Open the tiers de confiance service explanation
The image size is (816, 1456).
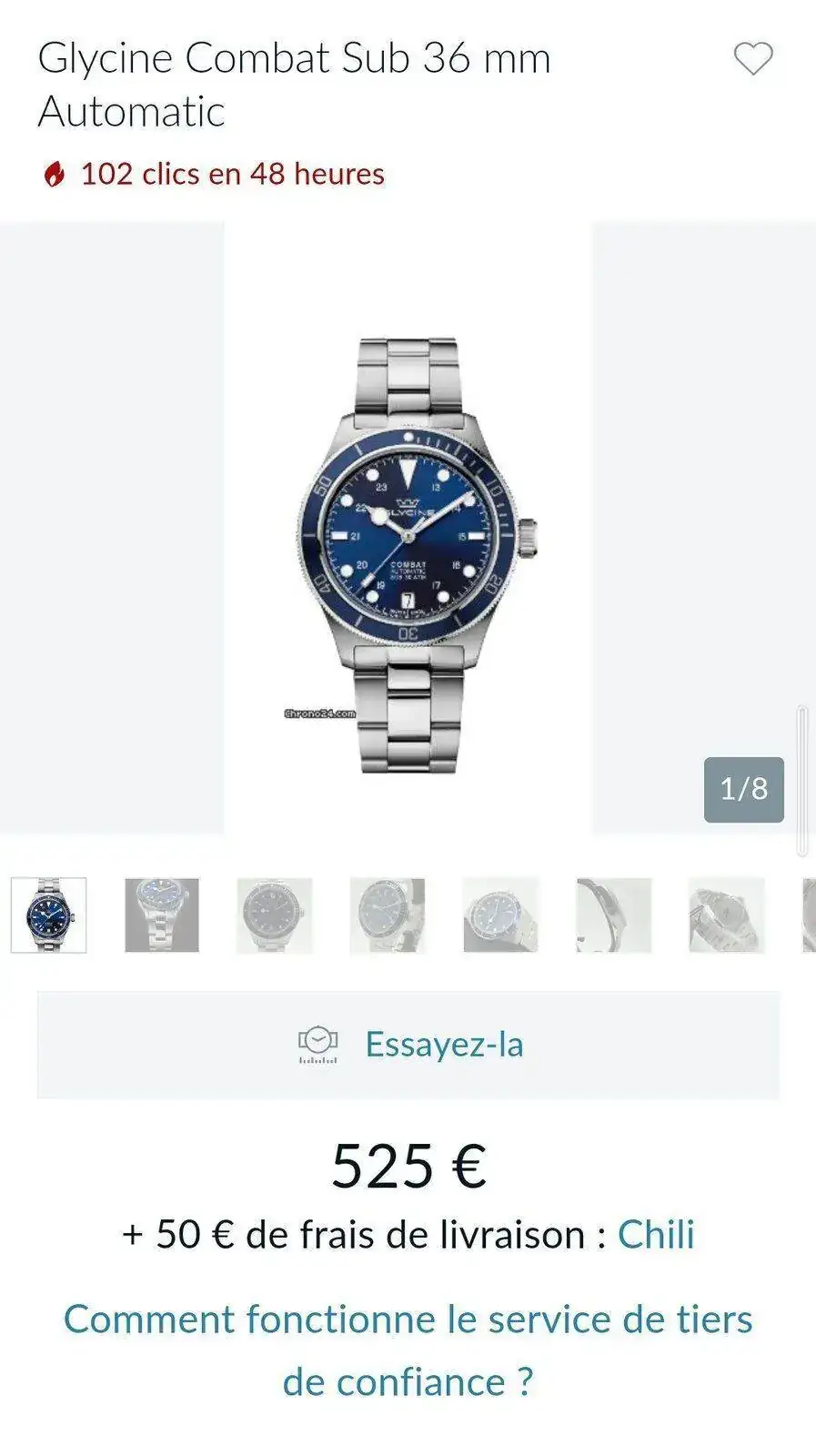(x=408, y=1350)
